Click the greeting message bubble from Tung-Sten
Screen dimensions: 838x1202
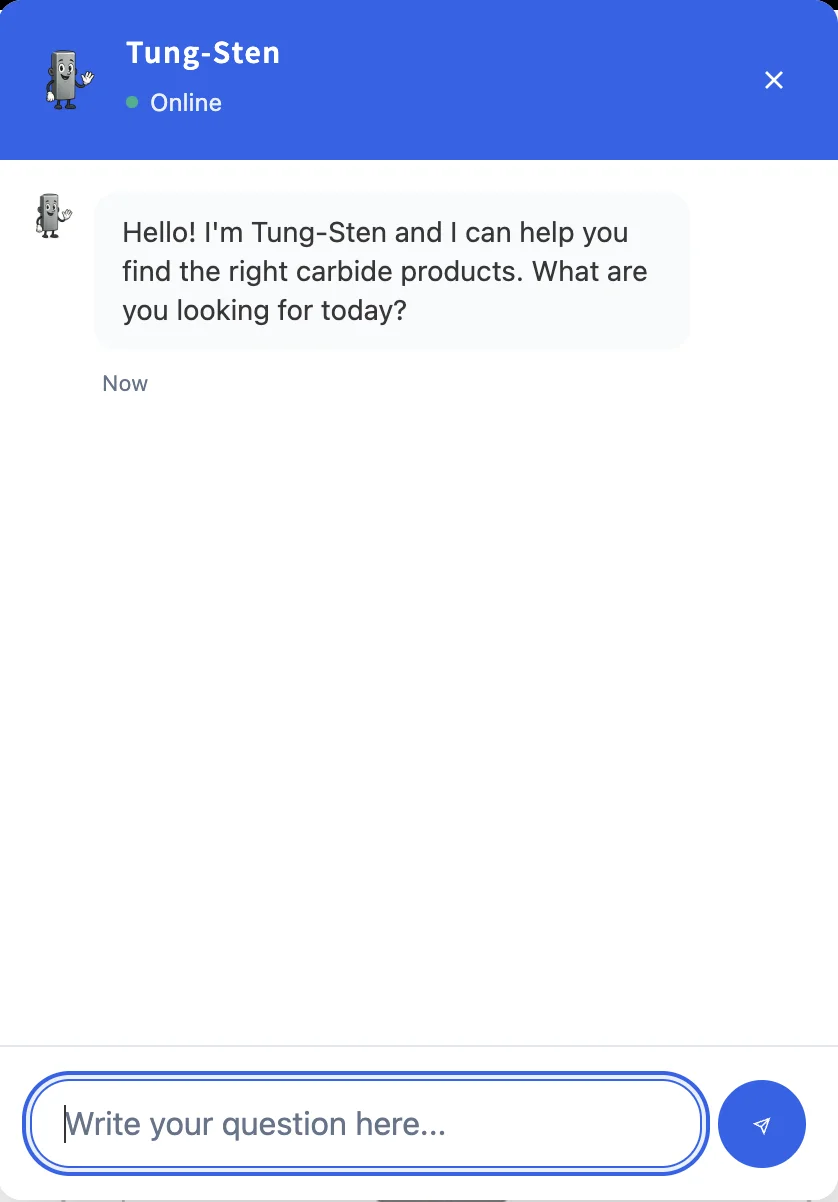tap(390, 271)
